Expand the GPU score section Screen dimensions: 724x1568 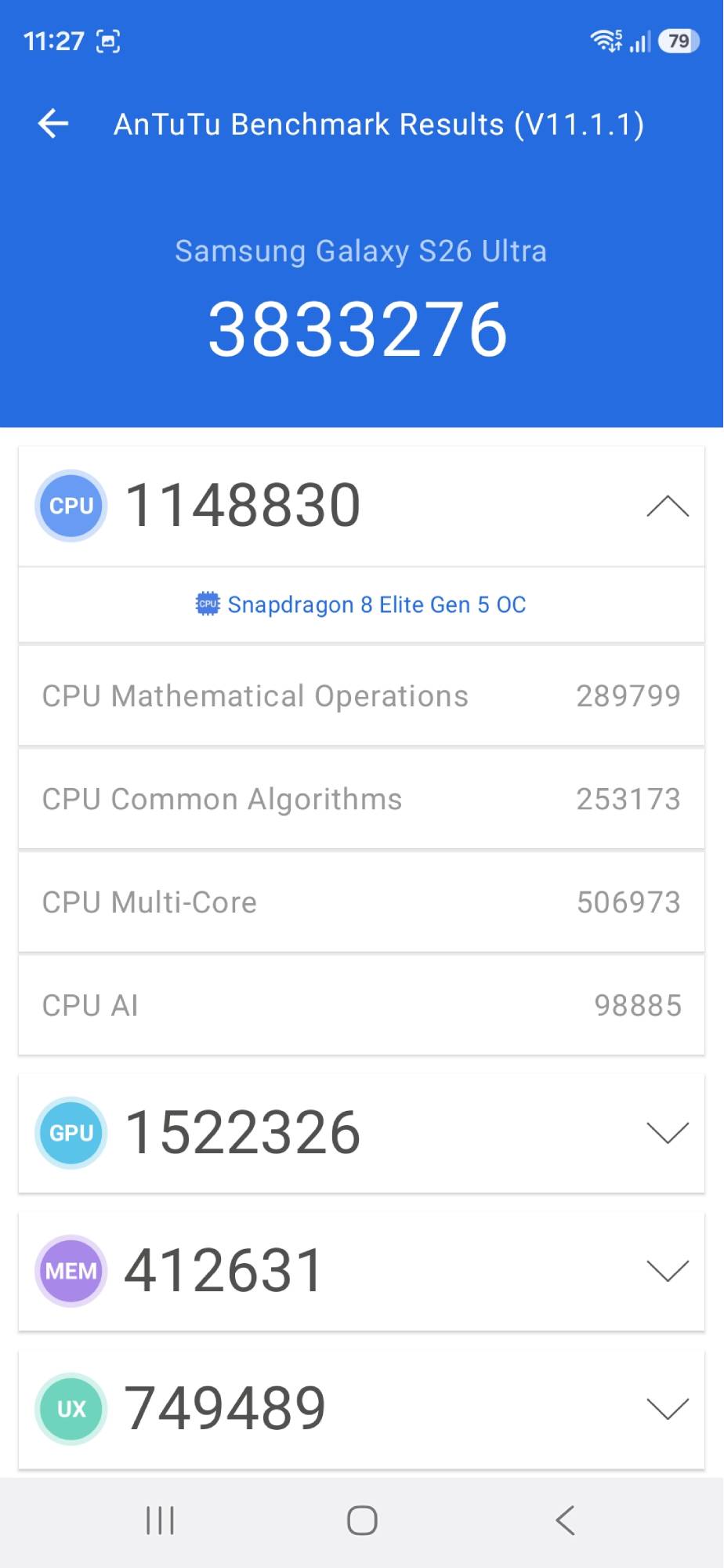(667, 1133)
